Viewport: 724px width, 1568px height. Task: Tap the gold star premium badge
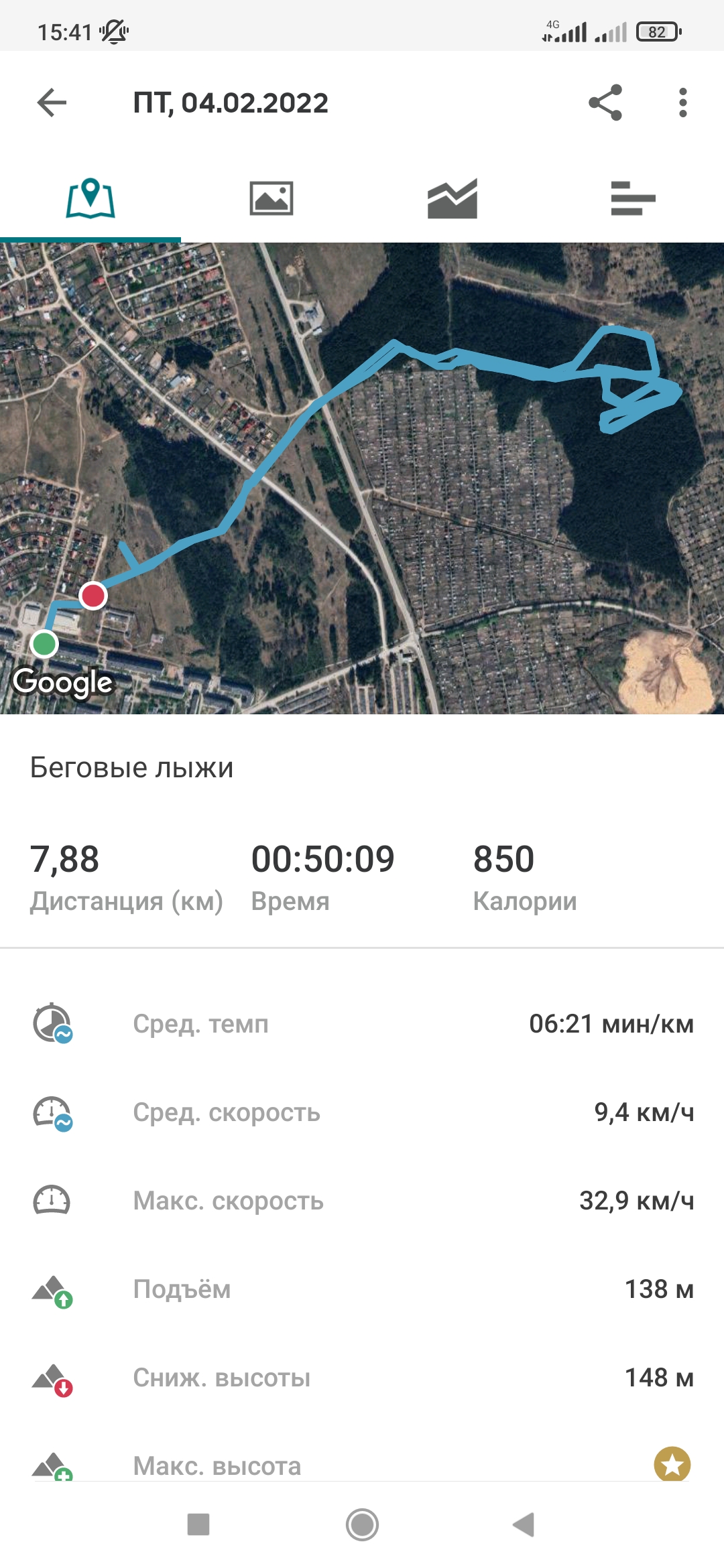(x=672, y=1464)
